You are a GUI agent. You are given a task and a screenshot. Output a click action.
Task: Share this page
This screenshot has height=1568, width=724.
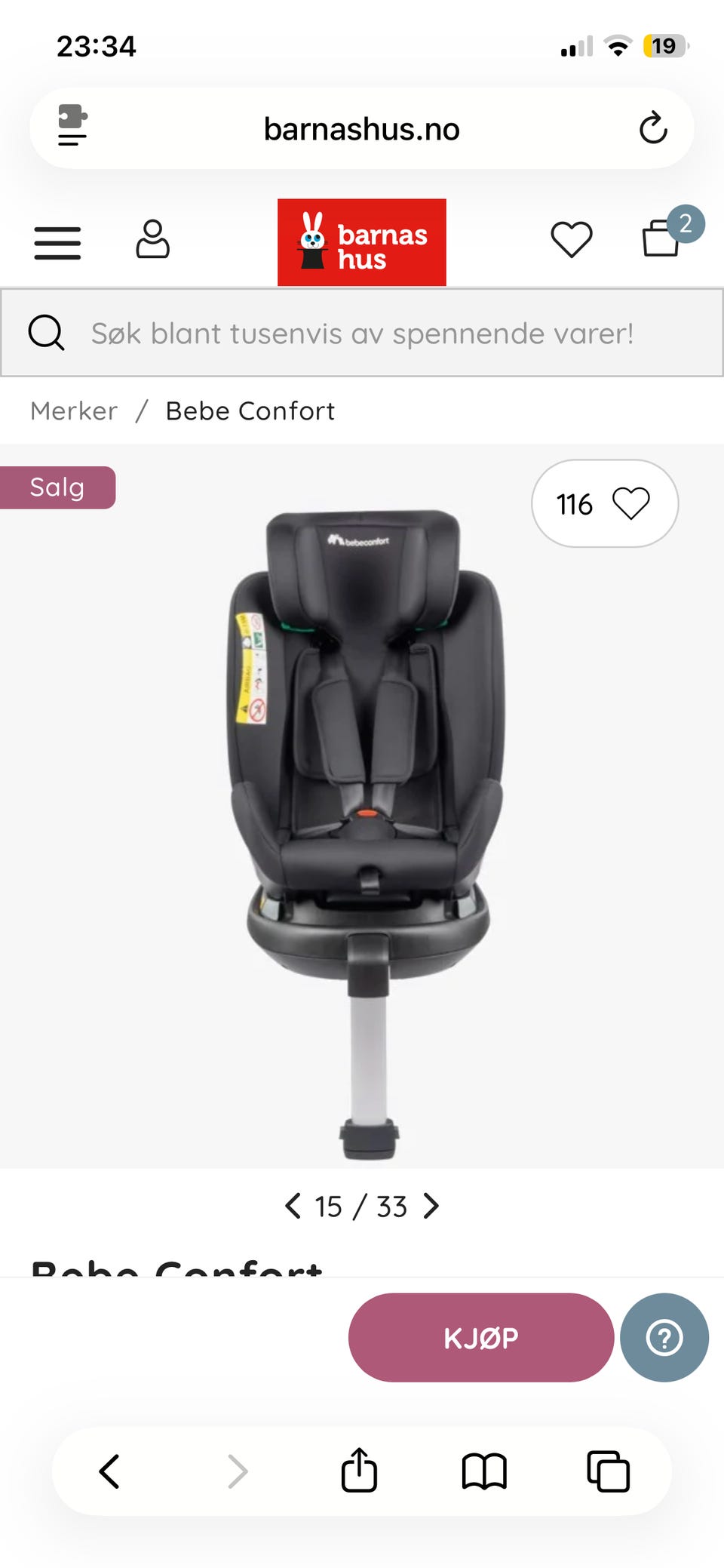click(x=359, y=1470)
